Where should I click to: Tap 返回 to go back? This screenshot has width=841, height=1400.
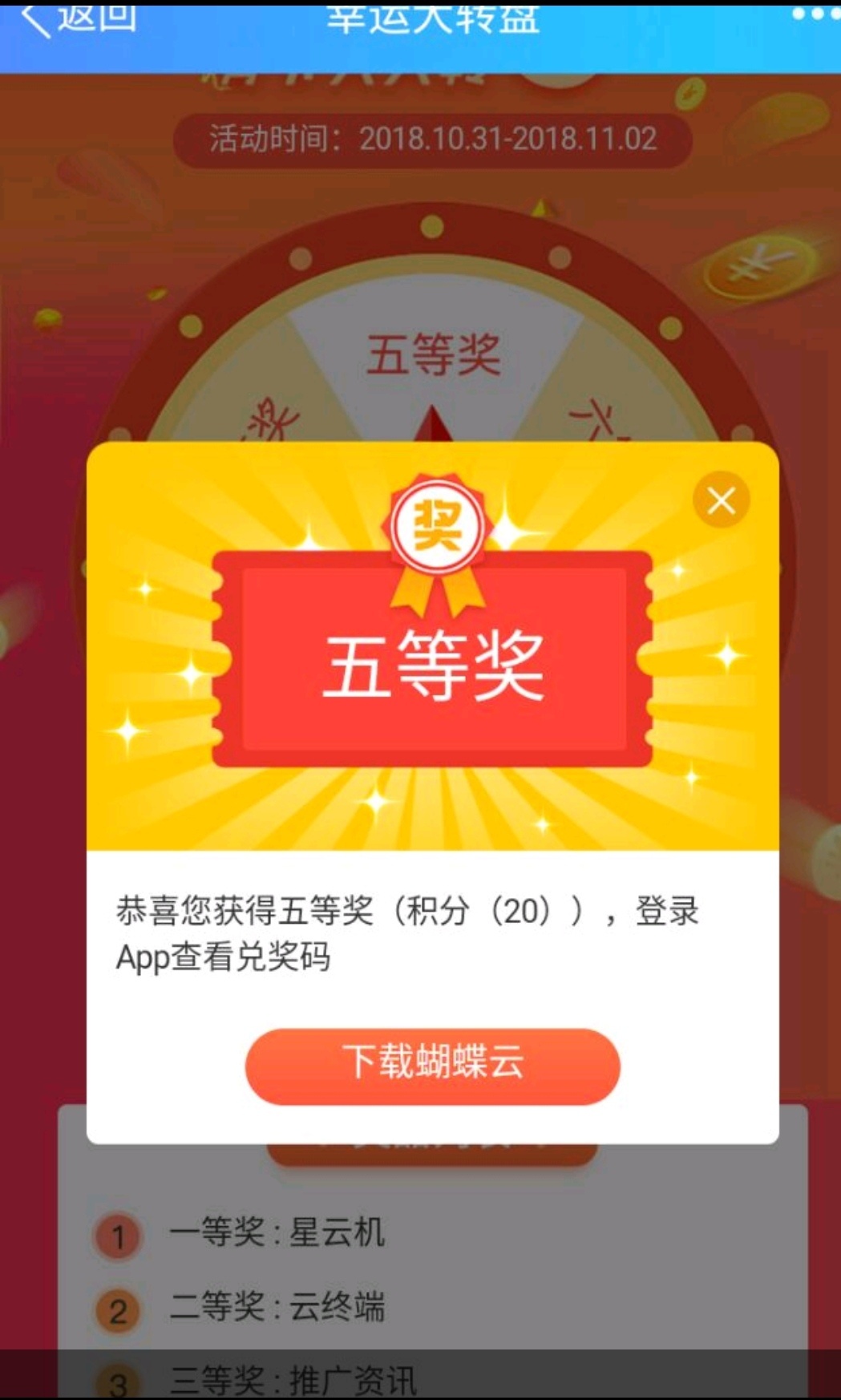(79, 19)
